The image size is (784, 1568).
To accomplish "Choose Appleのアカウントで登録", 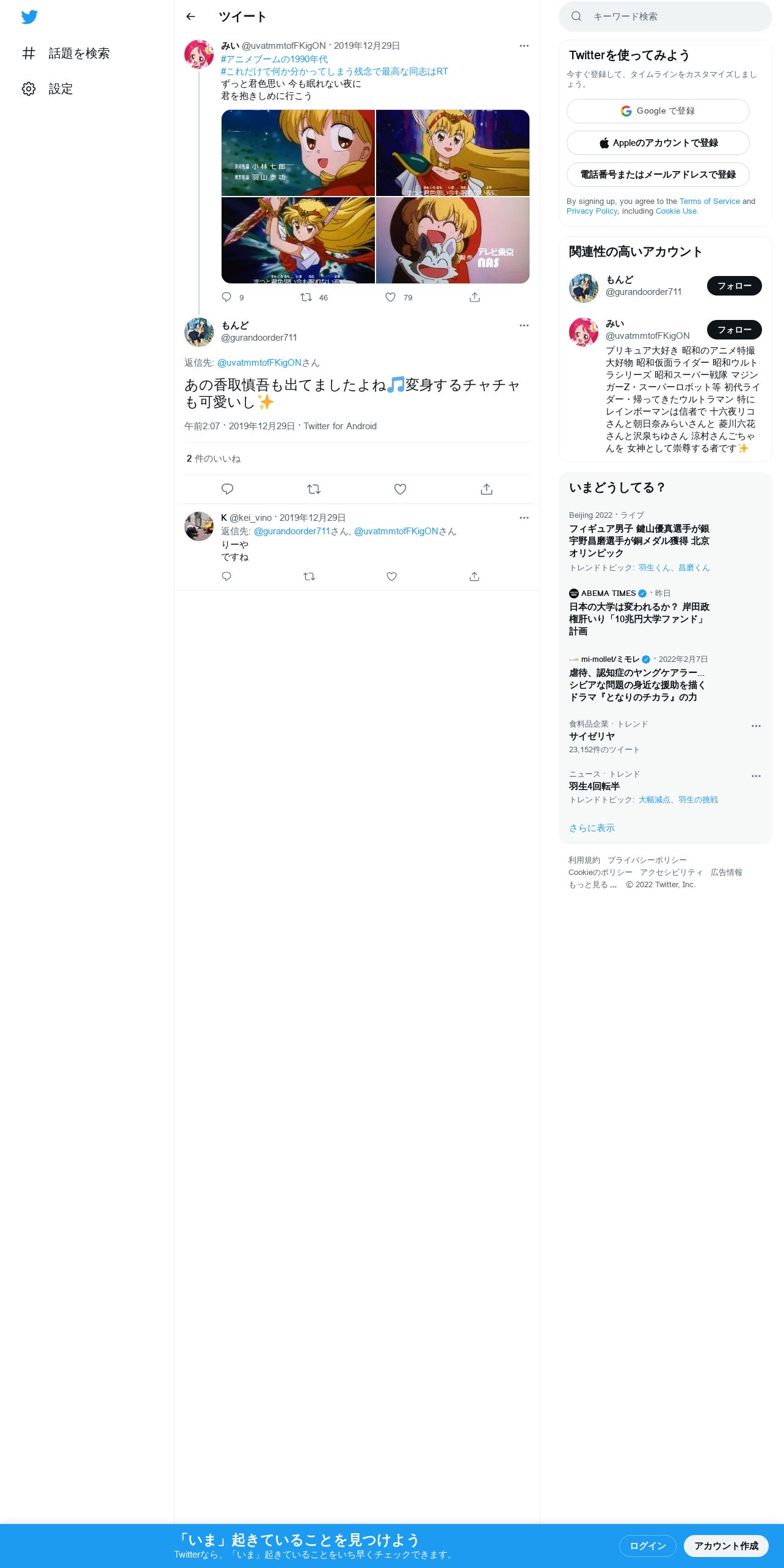I will pyautogui.click(x=658, y=143).
